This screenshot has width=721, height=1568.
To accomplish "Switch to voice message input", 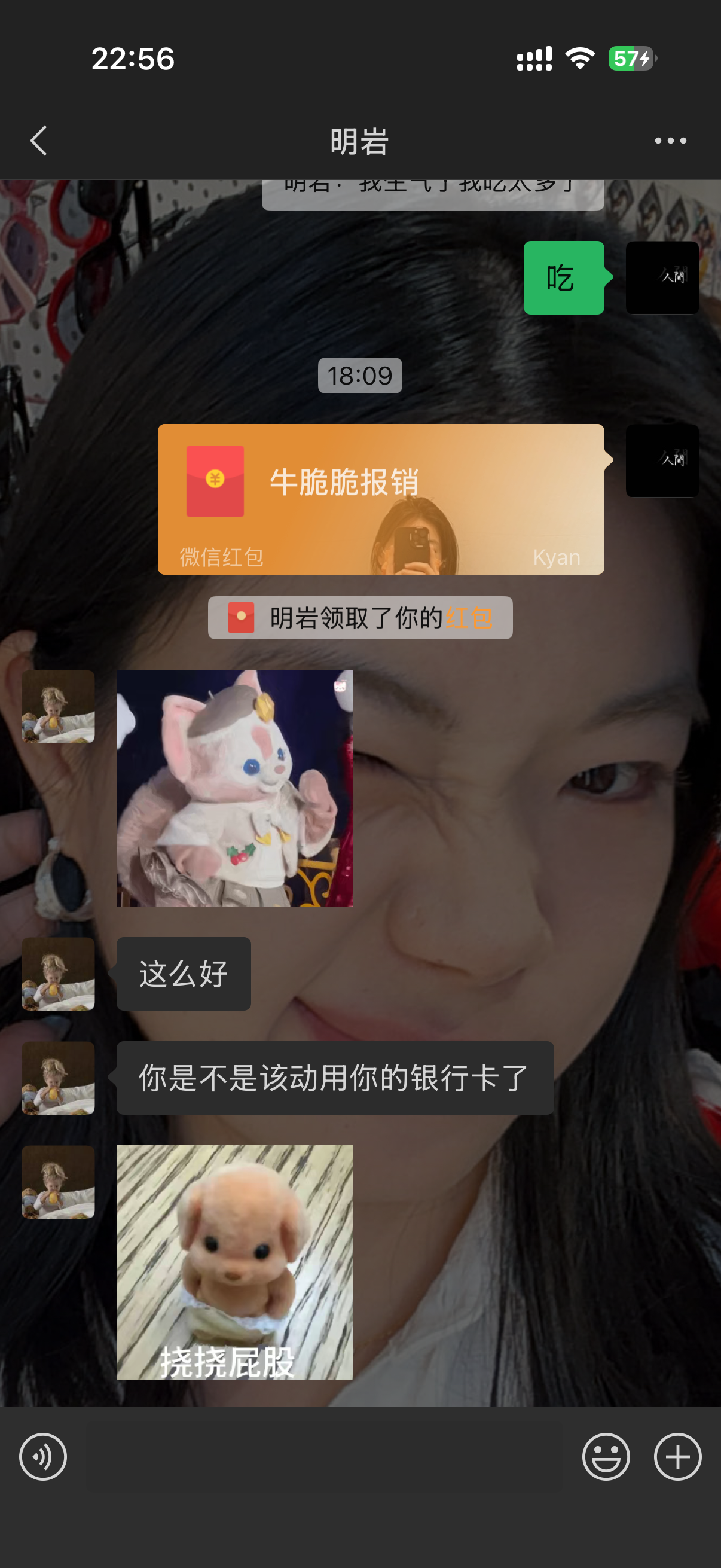I will (x=42, y=1457).
